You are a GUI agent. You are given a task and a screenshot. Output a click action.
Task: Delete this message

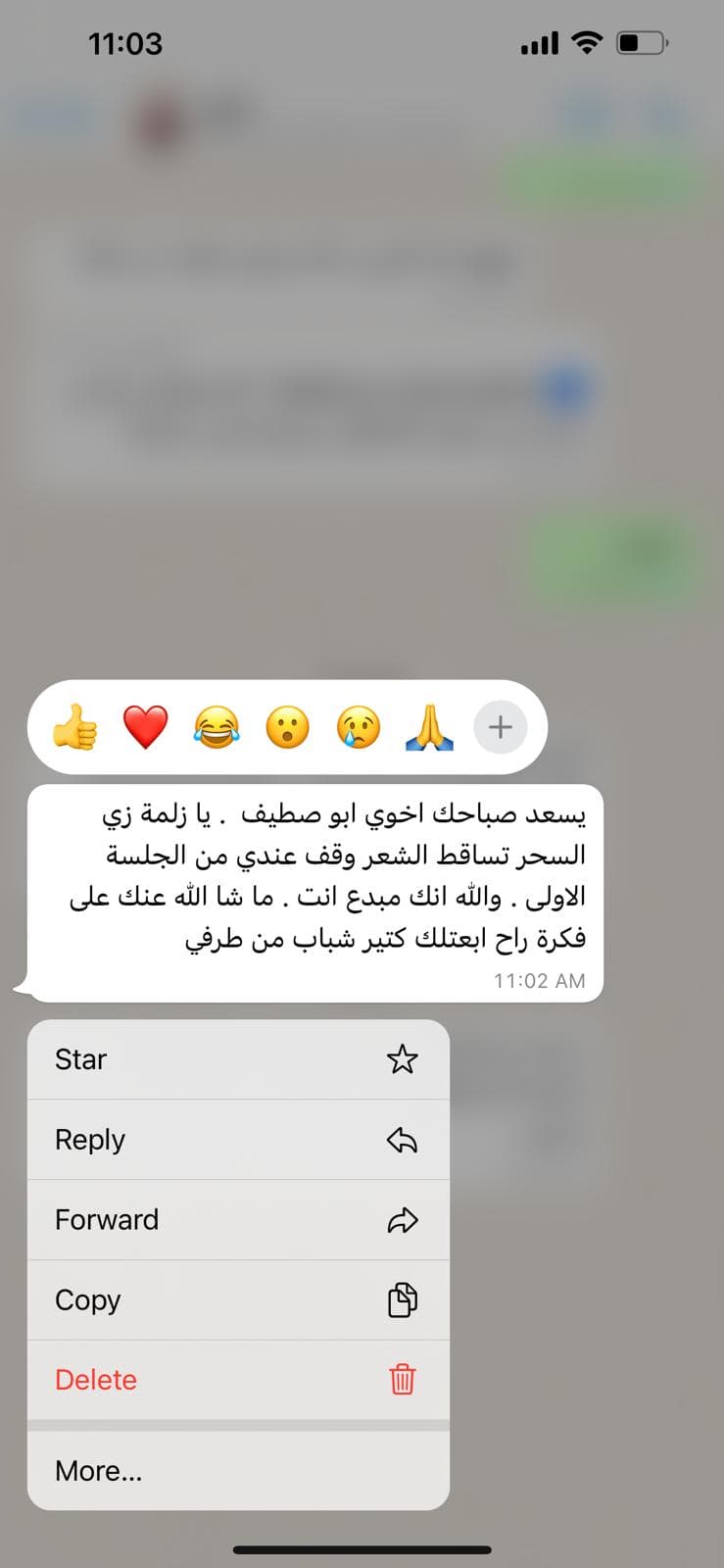pyautogui.click(x=238, y=1380)
